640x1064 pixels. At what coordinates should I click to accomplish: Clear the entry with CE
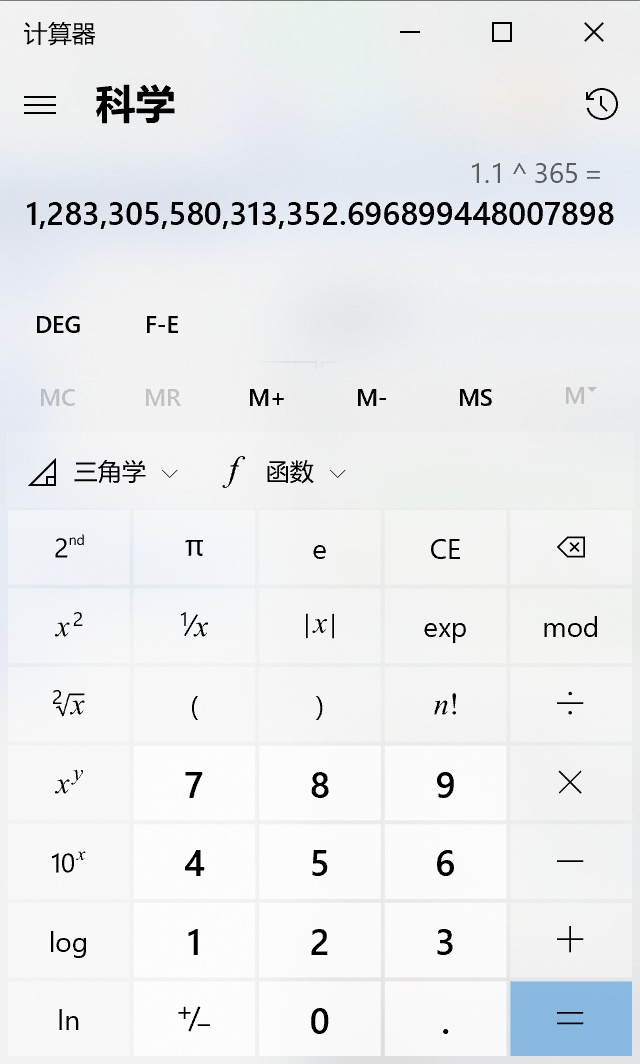click(445, 548)
